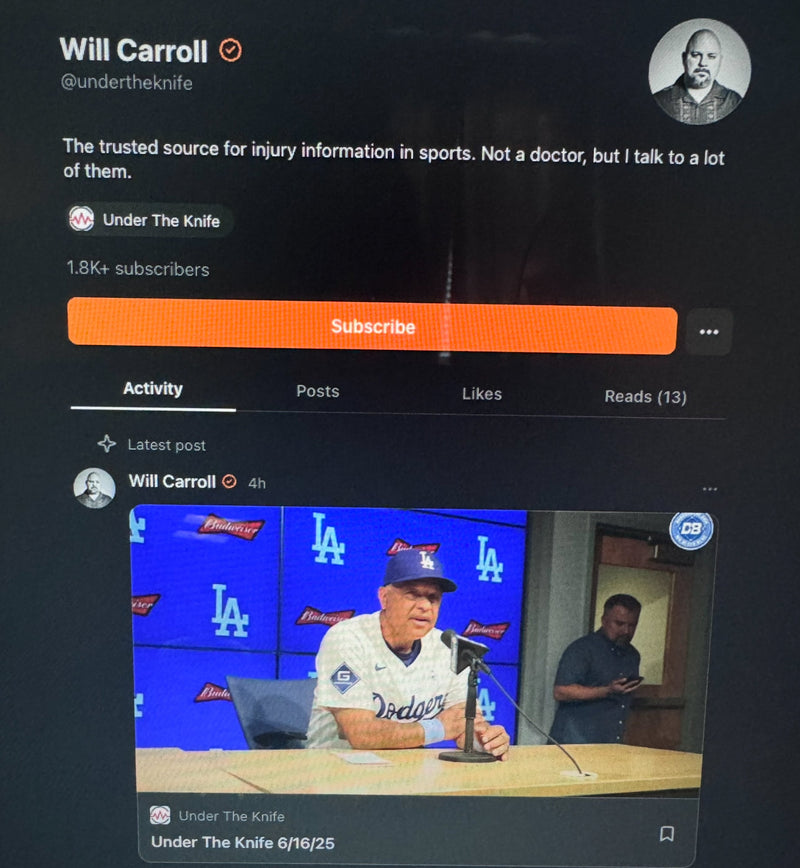
Task: Subscribe to Will Carroll
Action: click(372, 327)
